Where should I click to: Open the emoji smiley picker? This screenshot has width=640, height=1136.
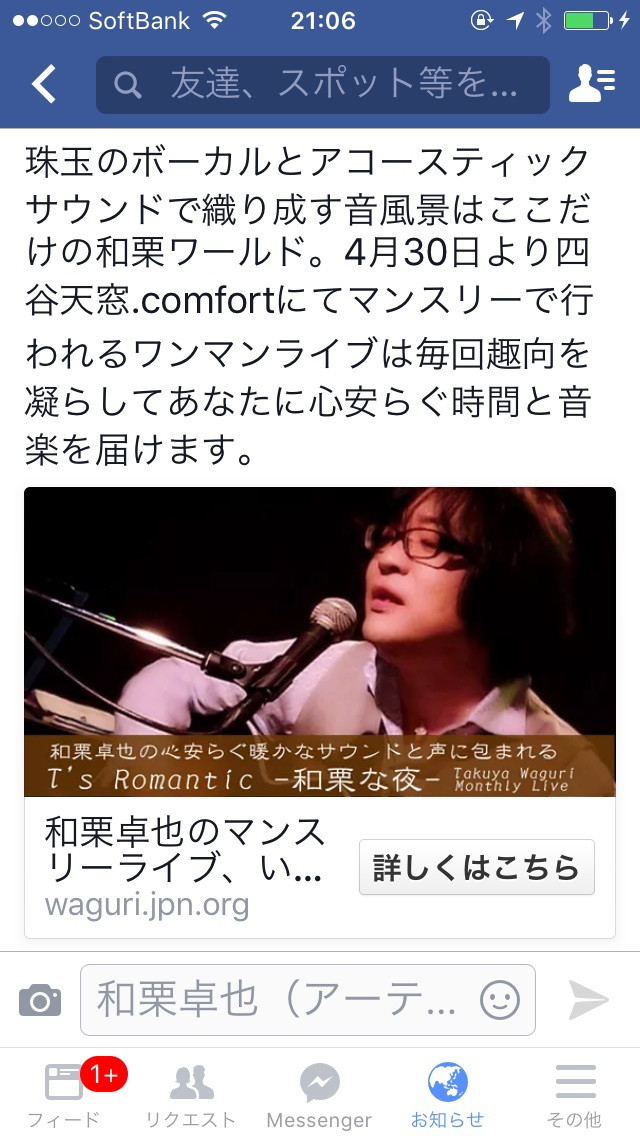pos(500,999)
